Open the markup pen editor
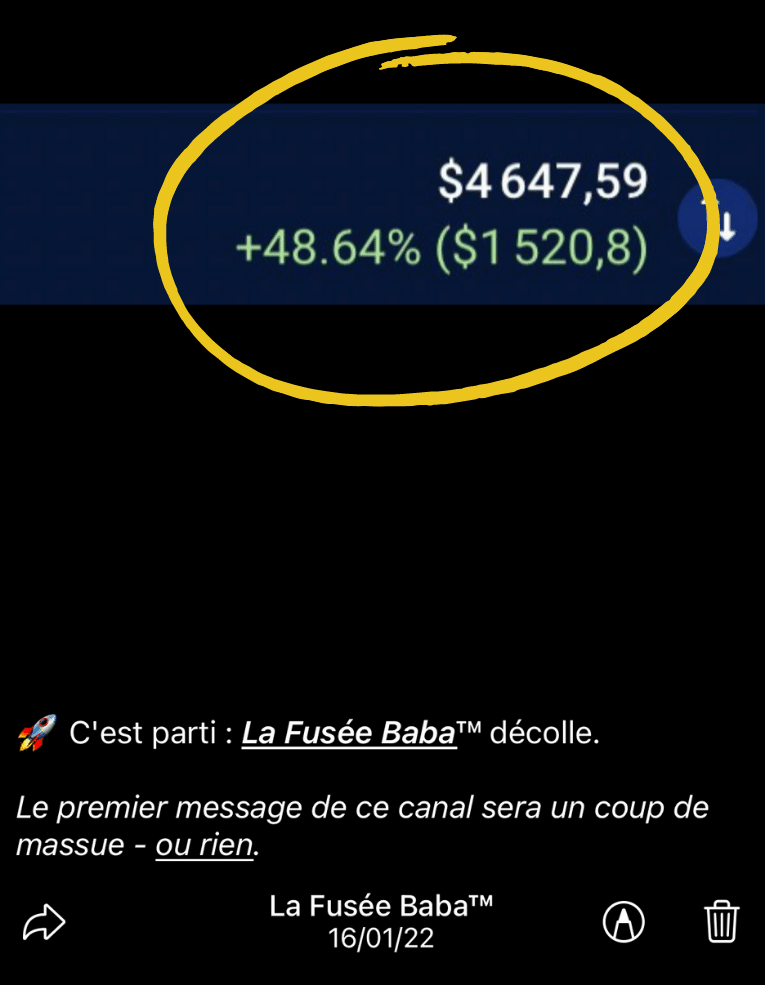 (624, 921)
